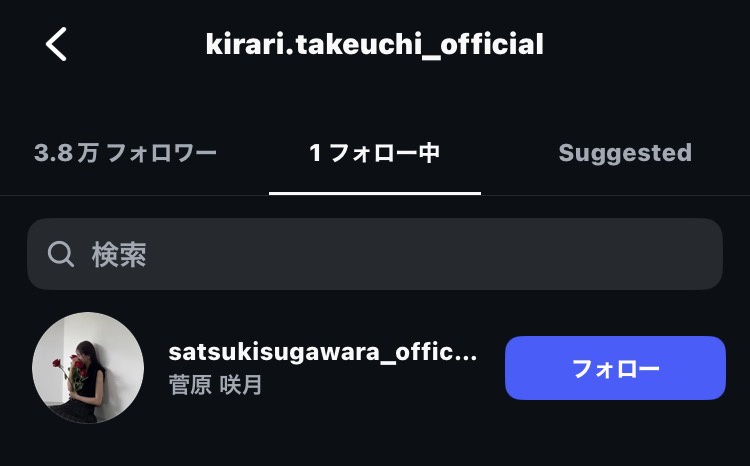This screenshot has width=750, height=466.
Task: Follow satsukisugawara_official with the フォロー button
Action: coord(615,368)
